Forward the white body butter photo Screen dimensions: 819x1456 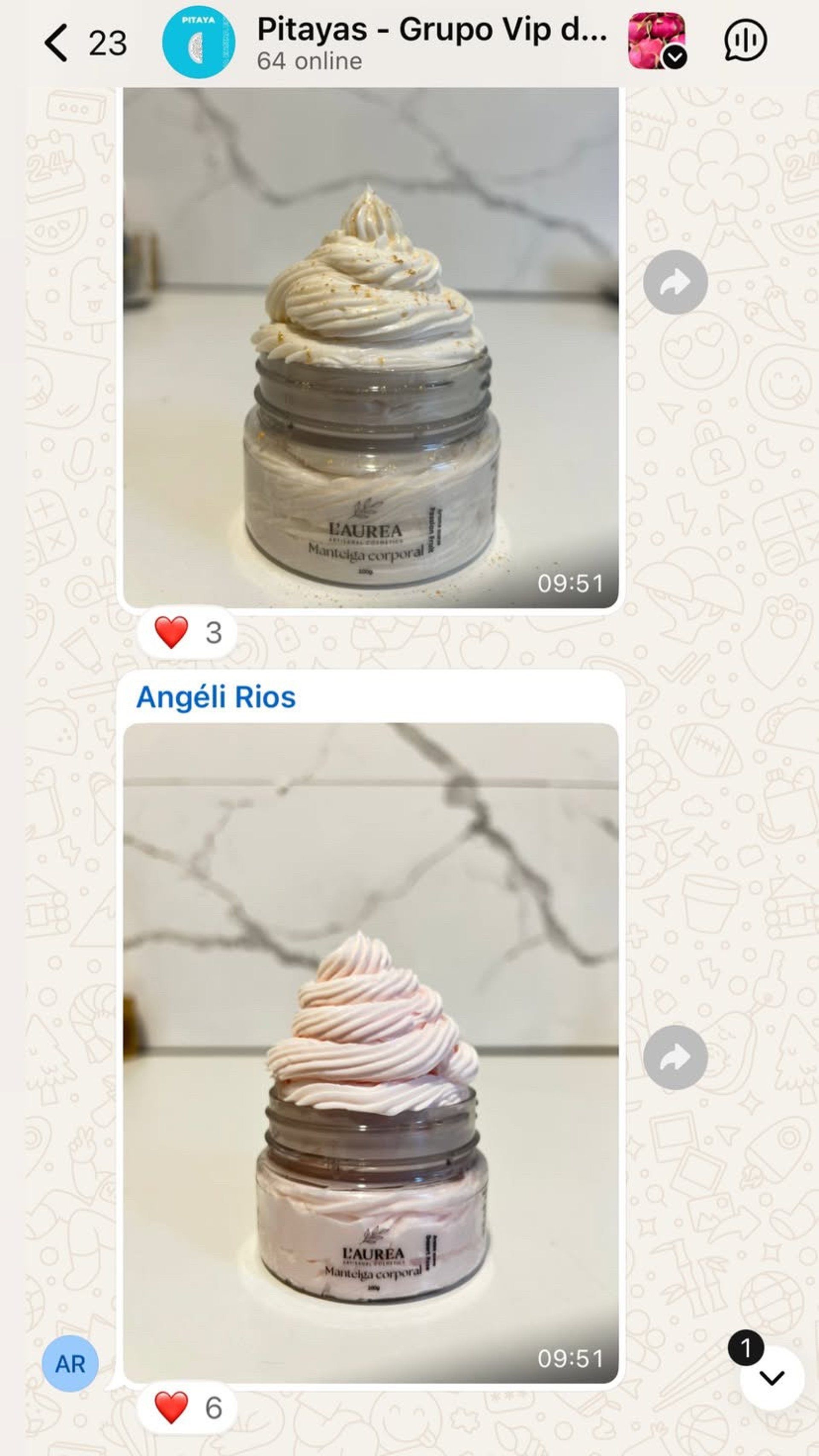click(675, 282)
